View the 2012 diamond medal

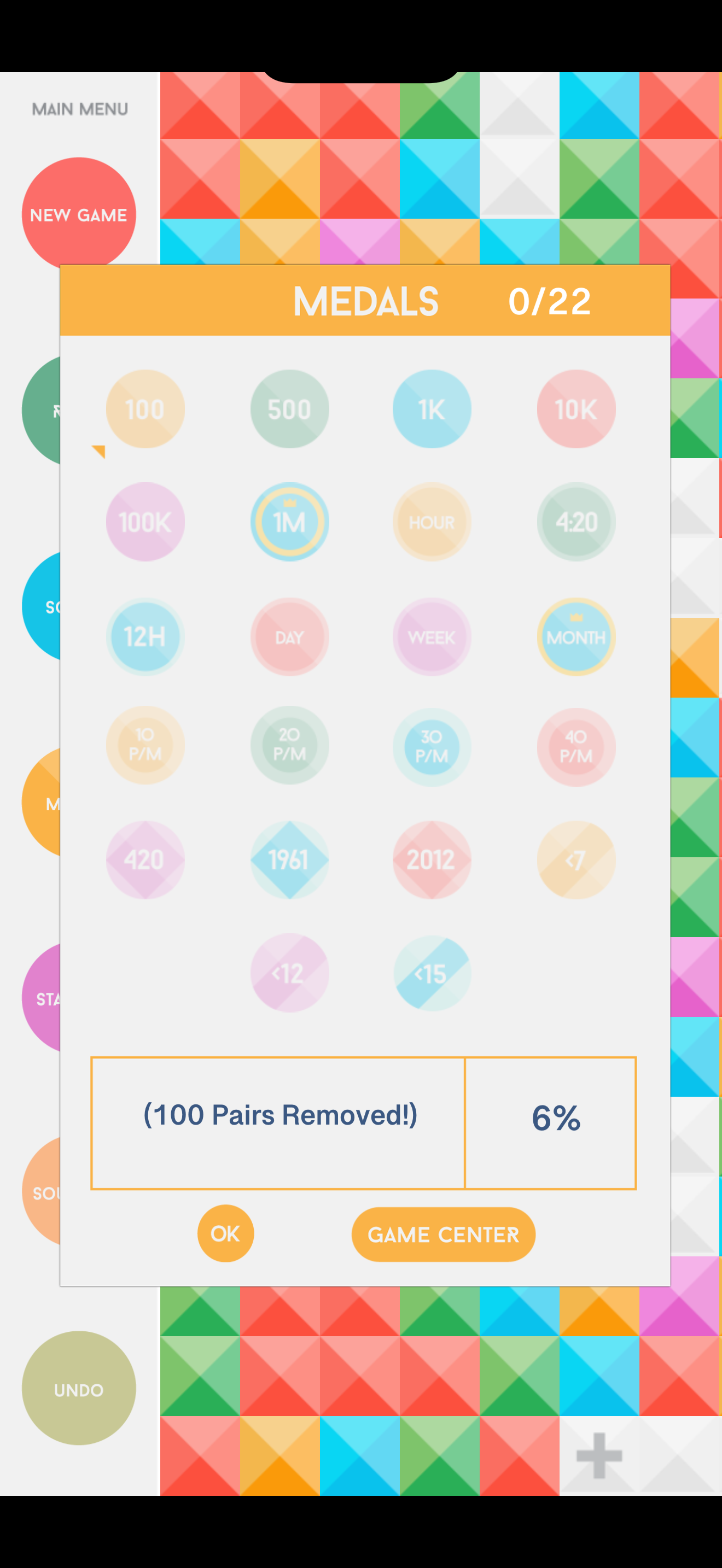432,860
